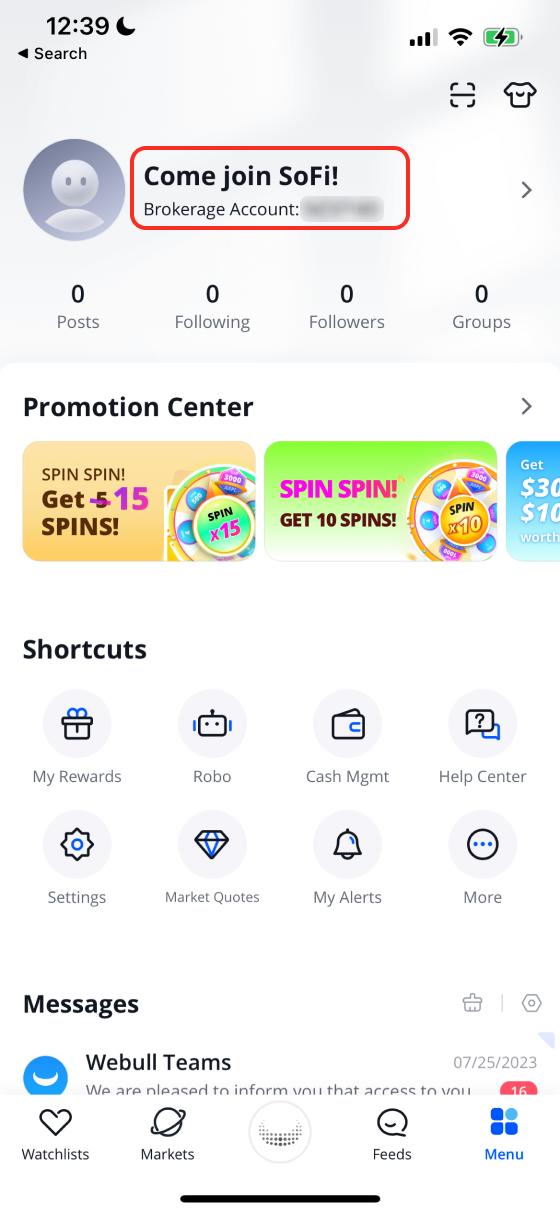Open the Get 15 Spins banner
Viewport: 560px width, 1214px height.
(139, 501)
